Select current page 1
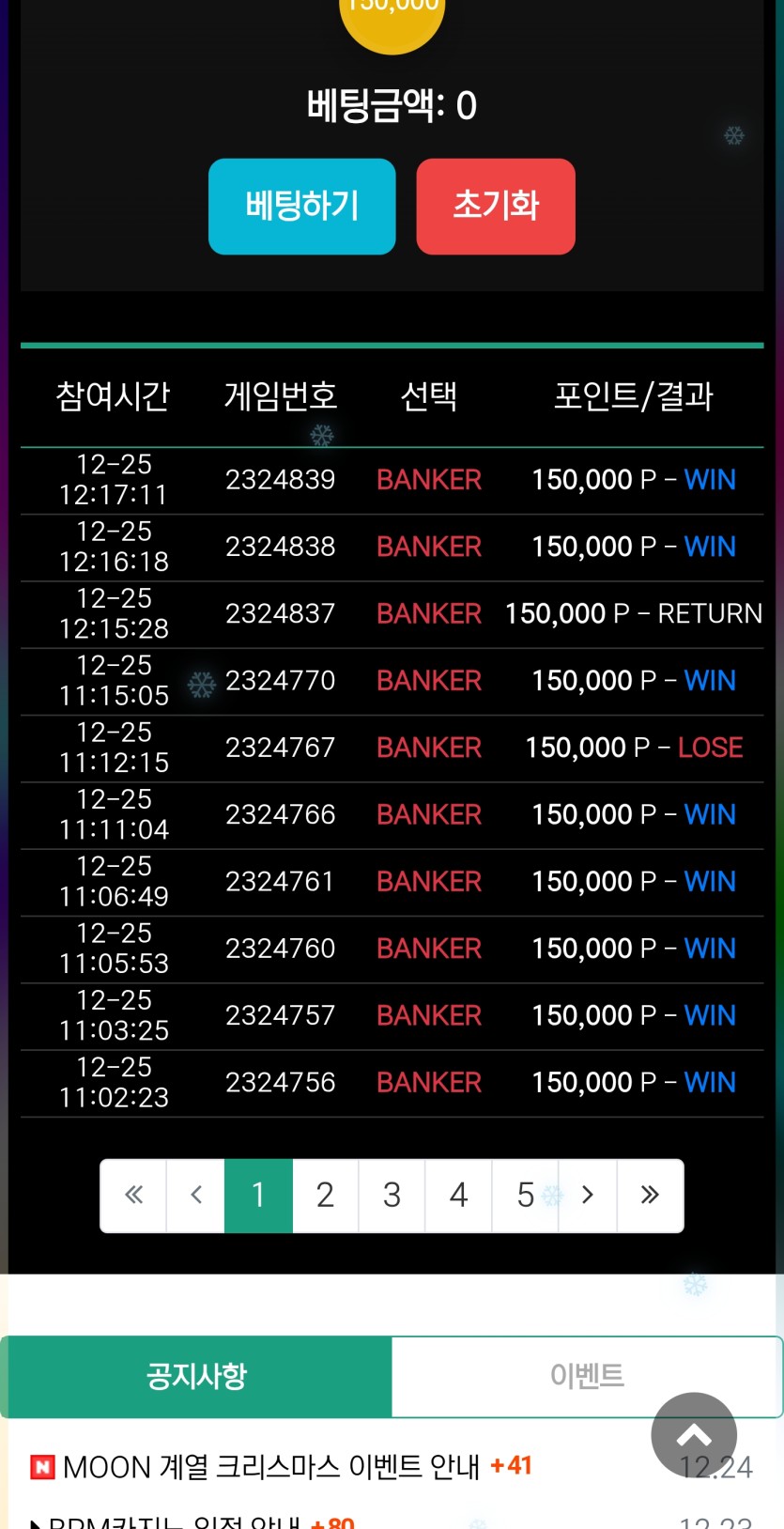 (x=258, y=1196)
